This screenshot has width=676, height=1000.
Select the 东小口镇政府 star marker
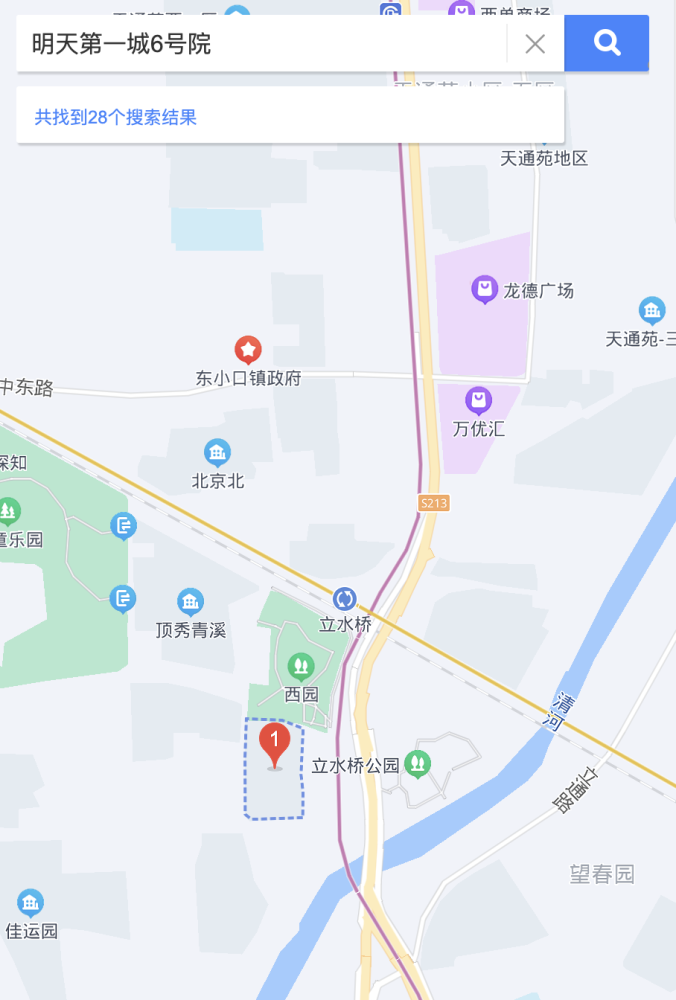(x=248, y=350)
